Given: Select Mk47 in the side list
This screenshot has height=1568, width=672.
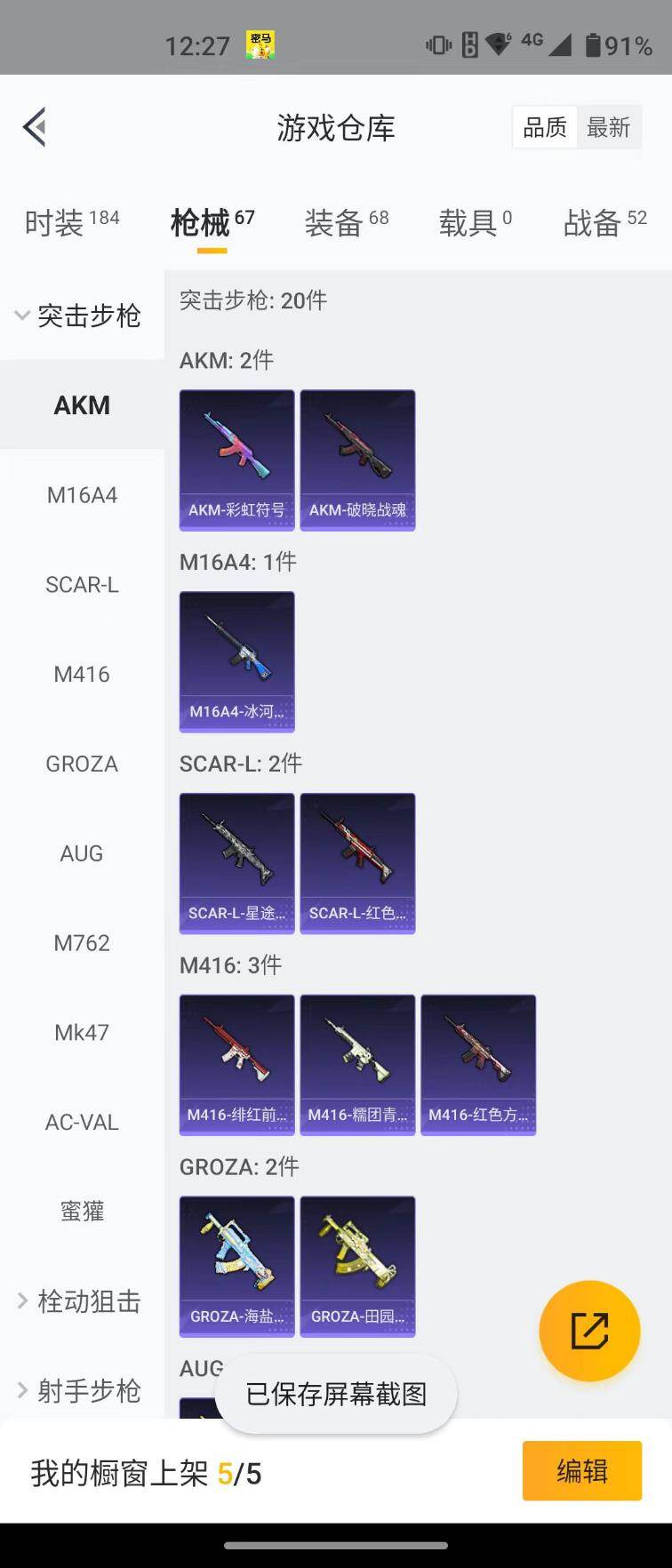Looking at the screenshot, I should 82,1033.
